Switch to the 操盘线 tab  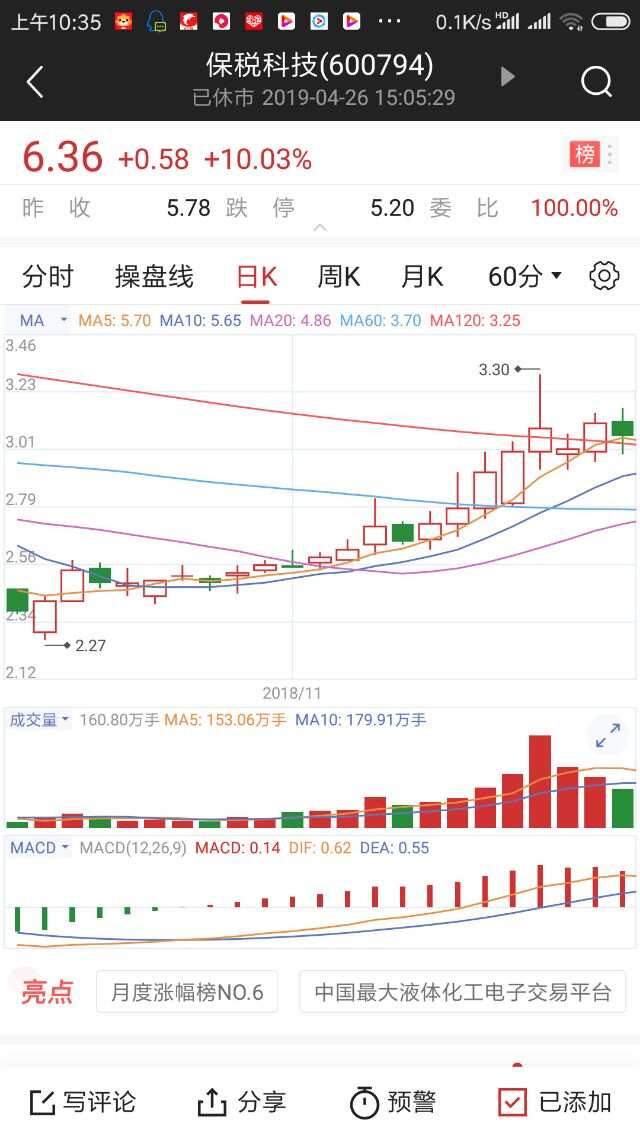tap(154, 277)
